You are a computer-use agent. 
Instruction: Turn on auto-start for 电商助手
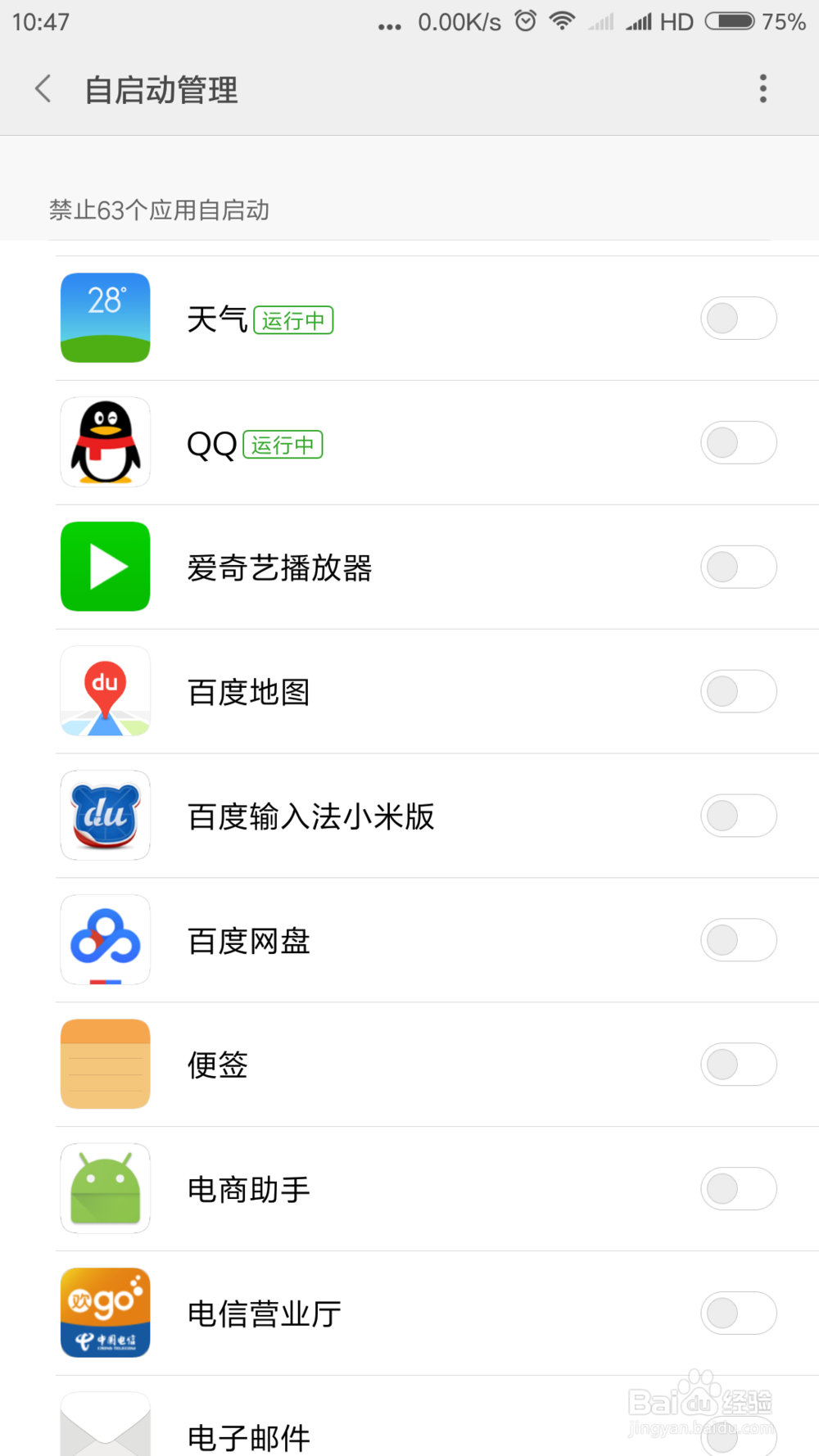pyautogui.click(x=738, y=1190)
